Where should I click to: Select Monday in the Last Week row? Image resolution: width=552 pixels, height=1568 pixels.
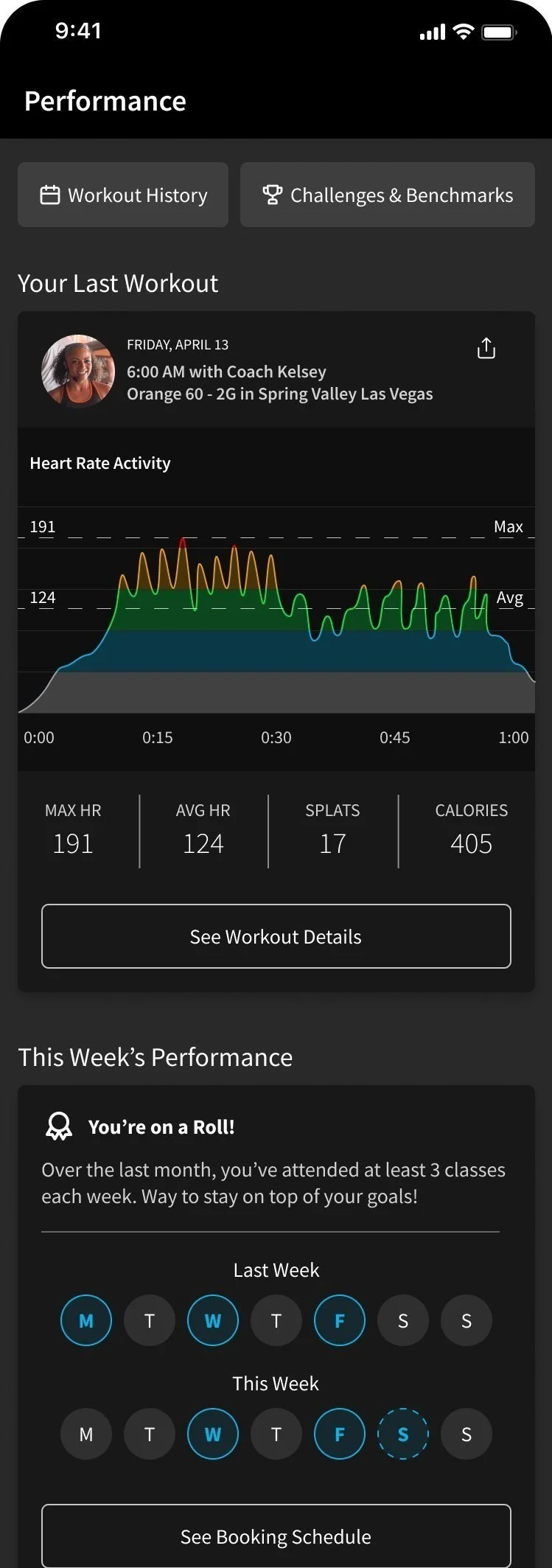[86, 1320]
